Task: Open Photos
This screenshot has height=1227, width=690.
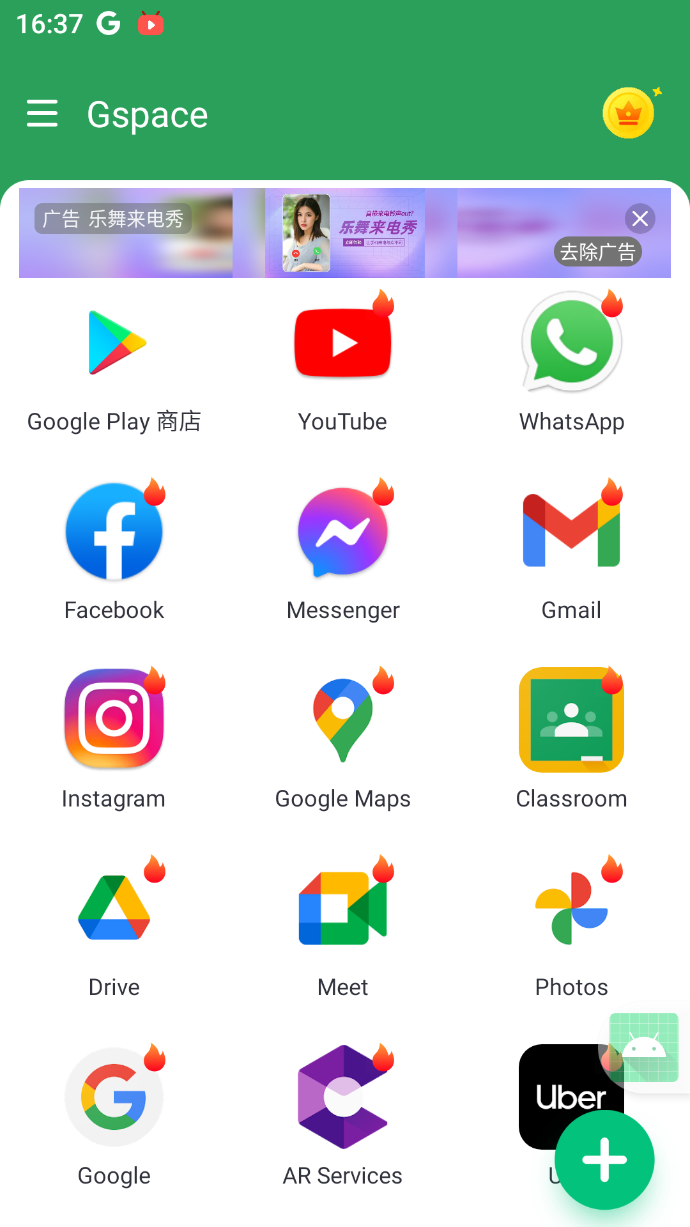Action: point(571,908)
